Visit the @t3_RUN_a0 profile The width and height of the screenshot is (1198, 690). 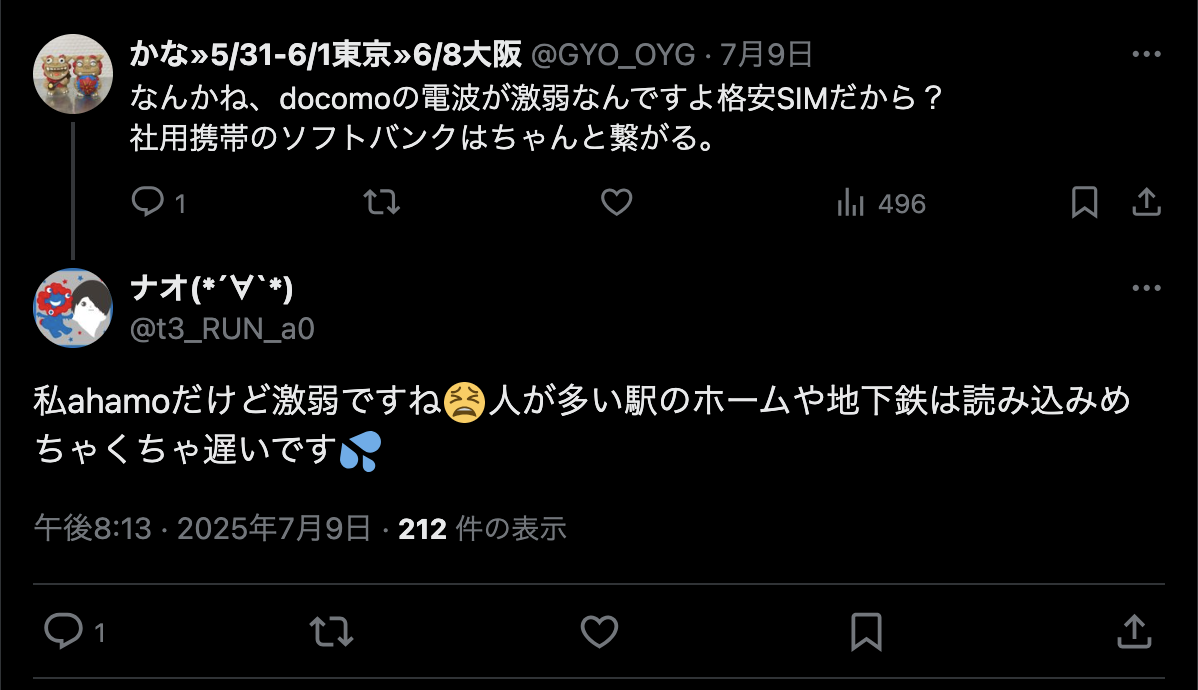222,327
